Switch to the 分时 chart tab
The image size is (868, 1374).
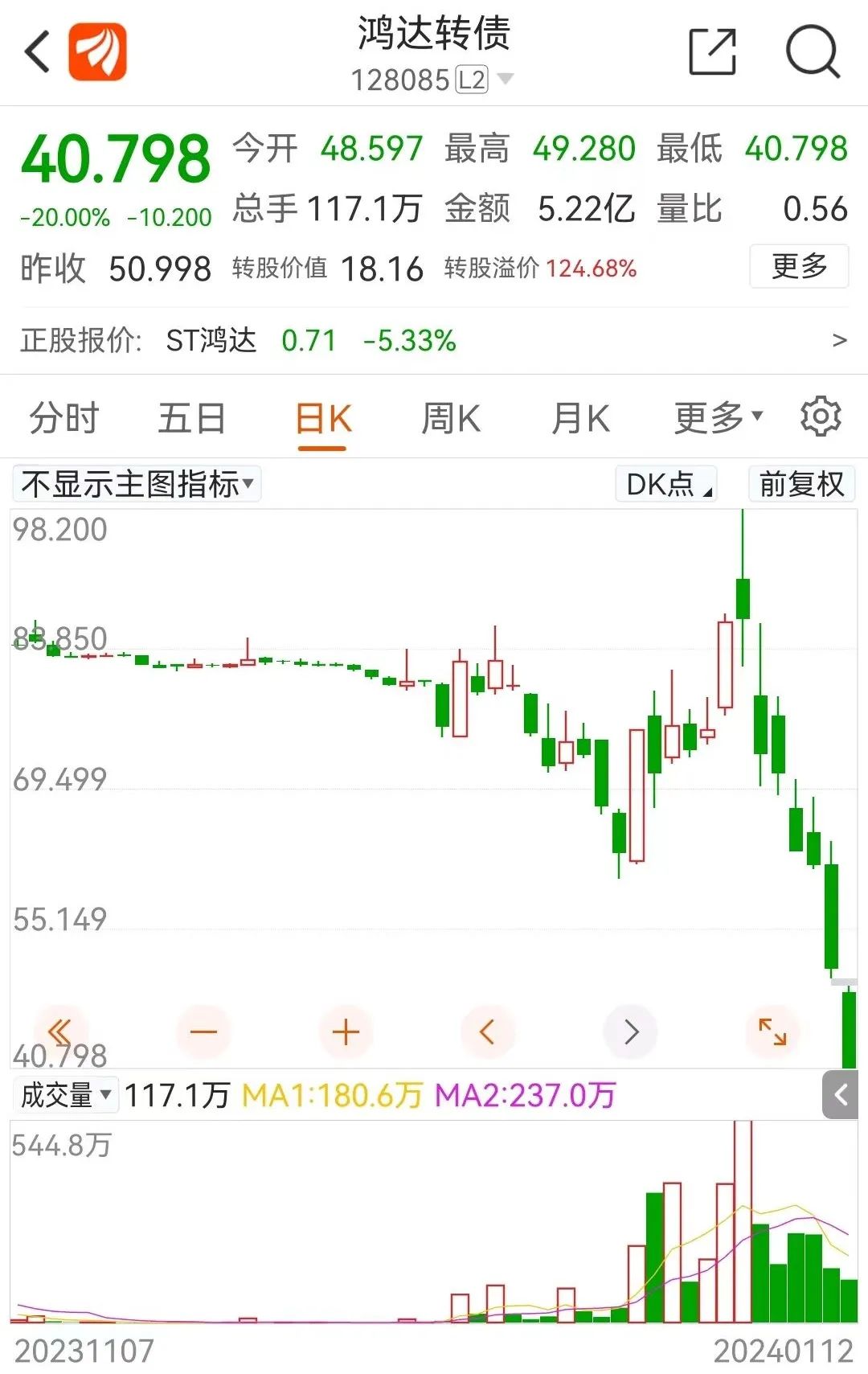point(63,419)
